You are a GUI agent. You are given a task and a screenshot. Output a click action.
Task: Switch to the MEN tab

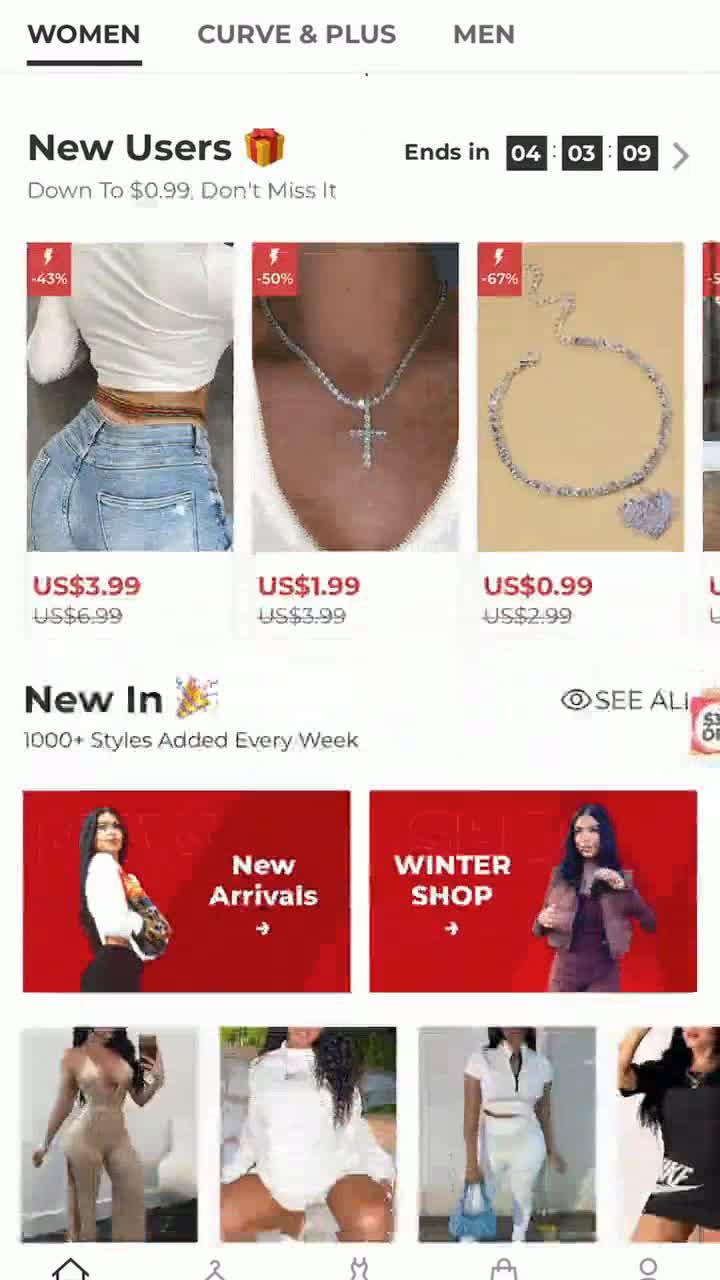pyautogui.click(x=483, y=34)
